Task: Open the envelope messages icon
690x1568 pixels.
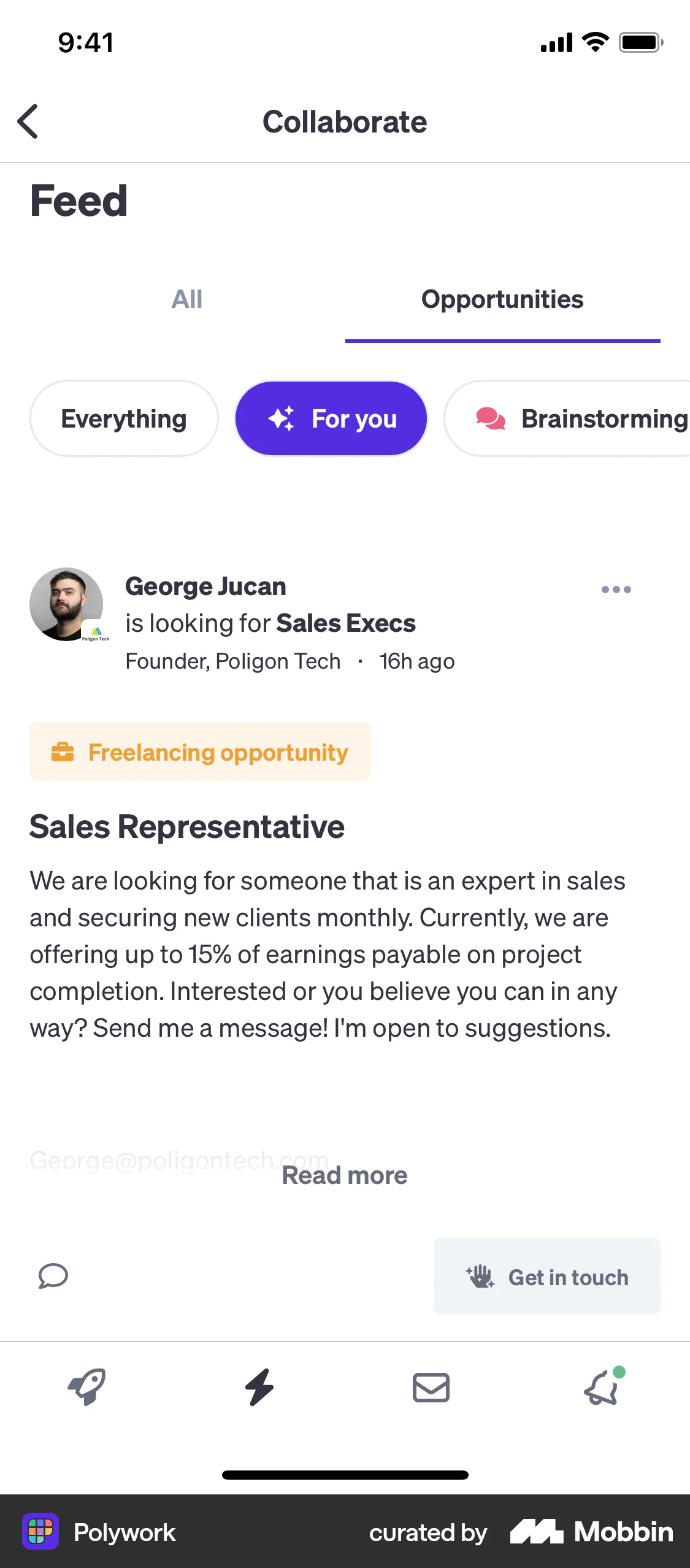Action: click(x=431, y=1388)
